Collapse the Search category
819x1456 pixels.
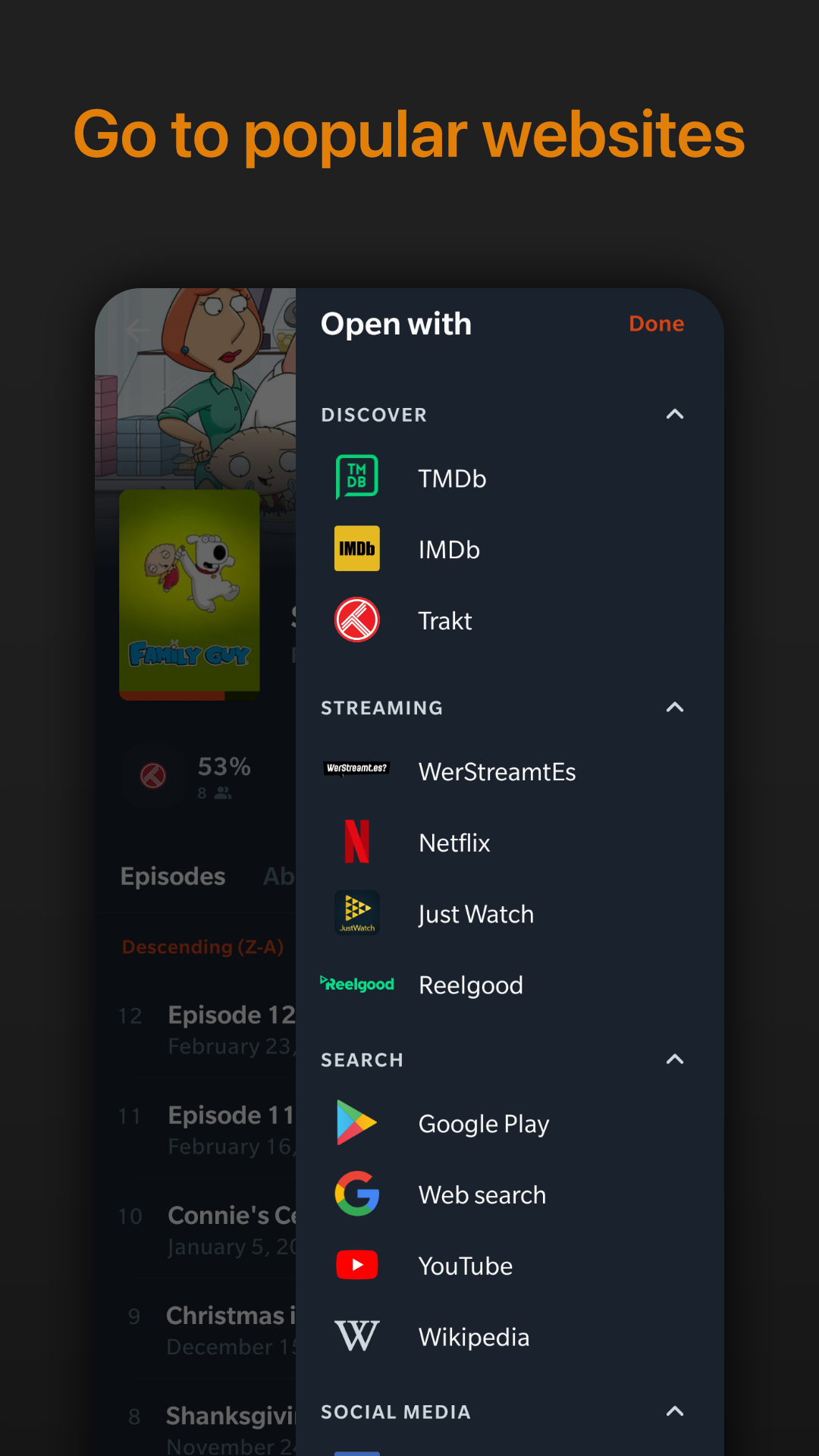point(674,1059)
